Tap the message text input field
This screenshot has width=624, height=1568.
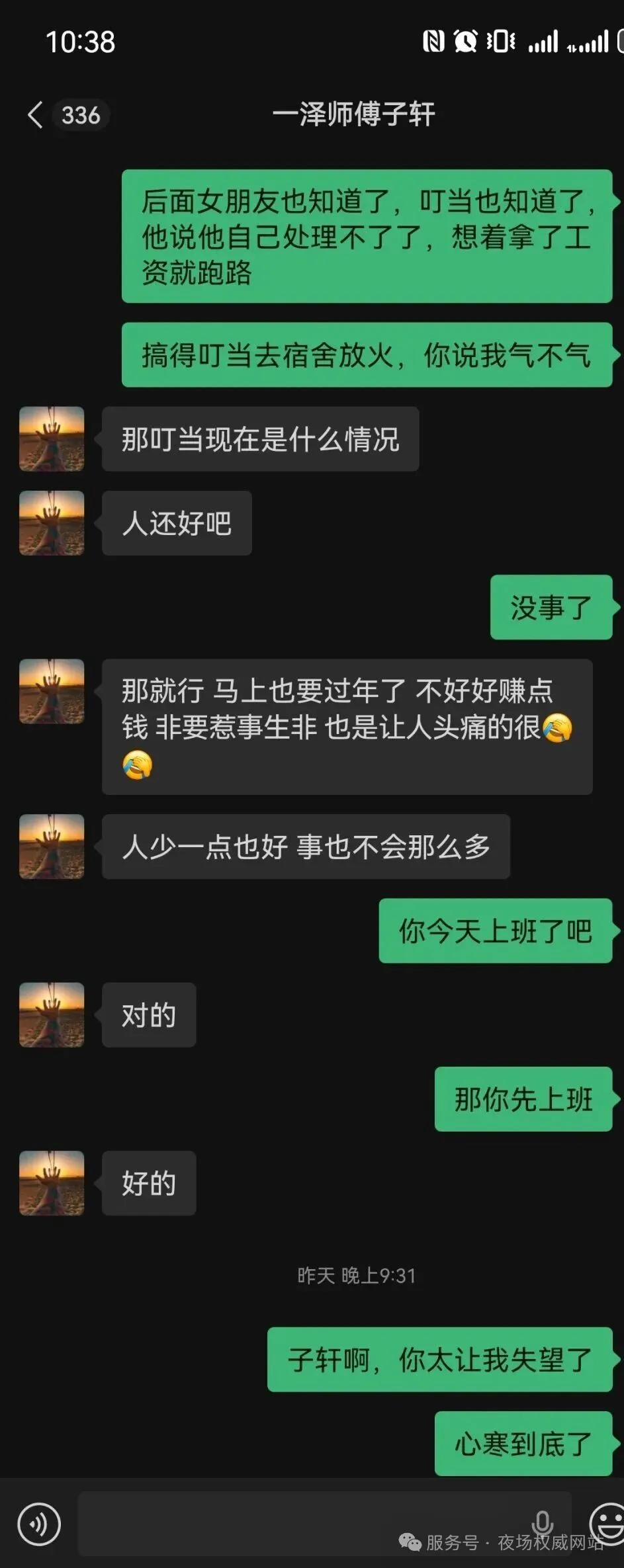[304, 1523]
